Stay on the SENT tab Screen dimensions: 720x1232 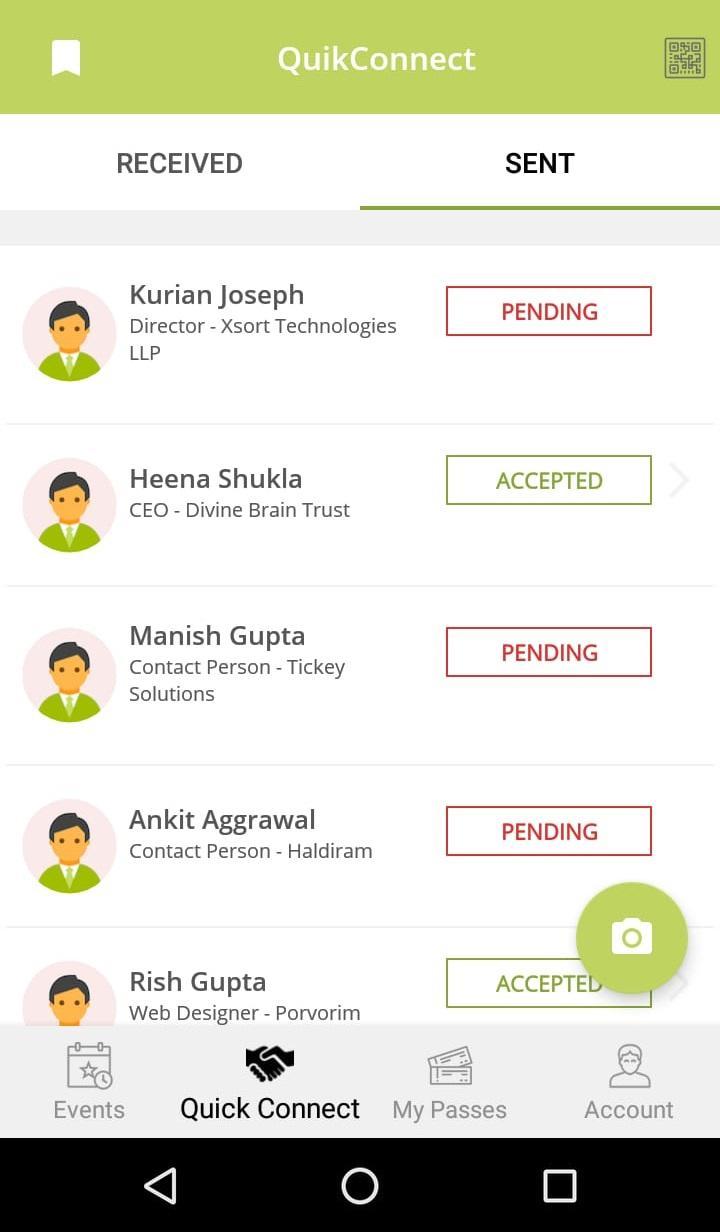[539, 163]
